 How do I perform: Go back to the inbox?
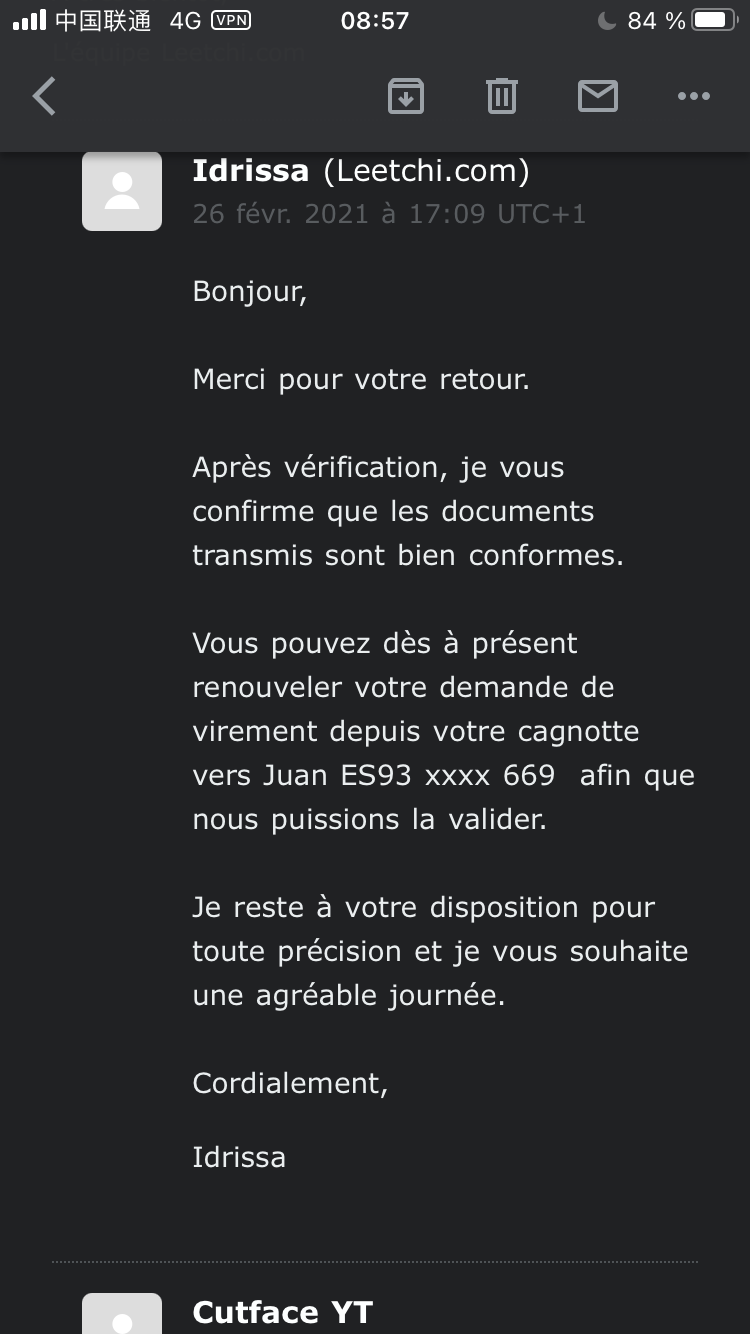pyautogui.click(x=44, y=97)
